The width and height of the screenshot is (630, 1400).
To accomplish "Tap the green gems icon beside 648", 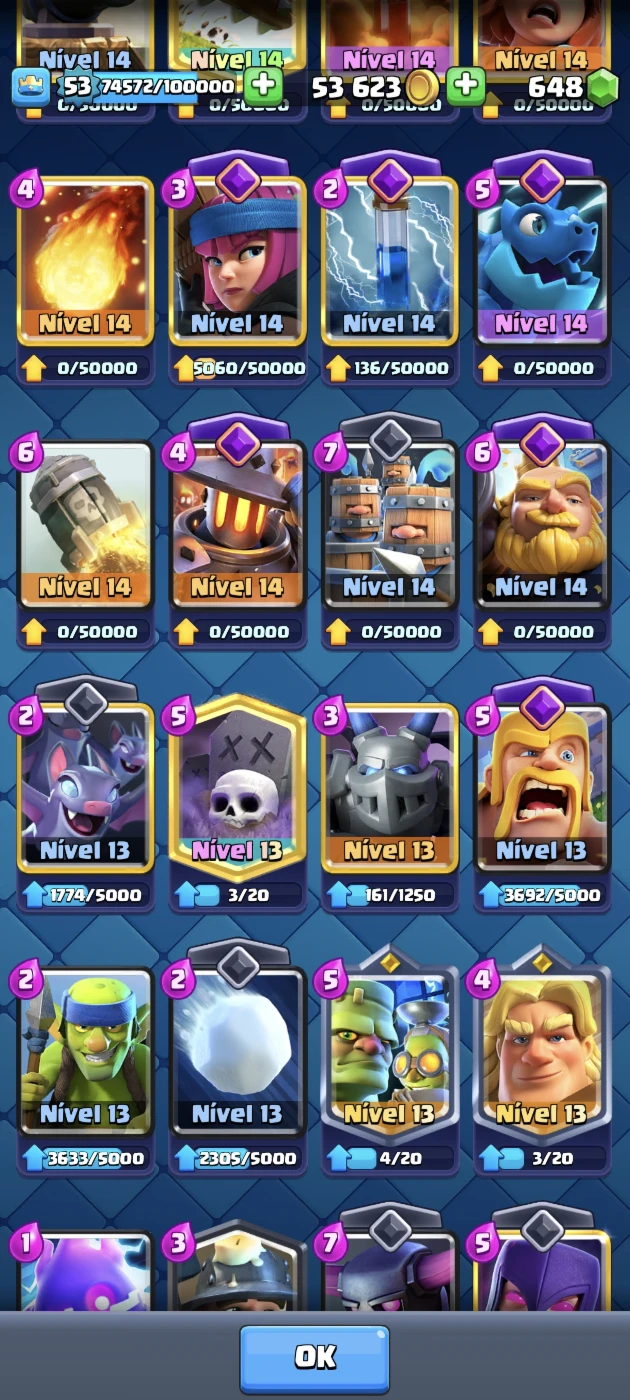I will coord(602,87).
